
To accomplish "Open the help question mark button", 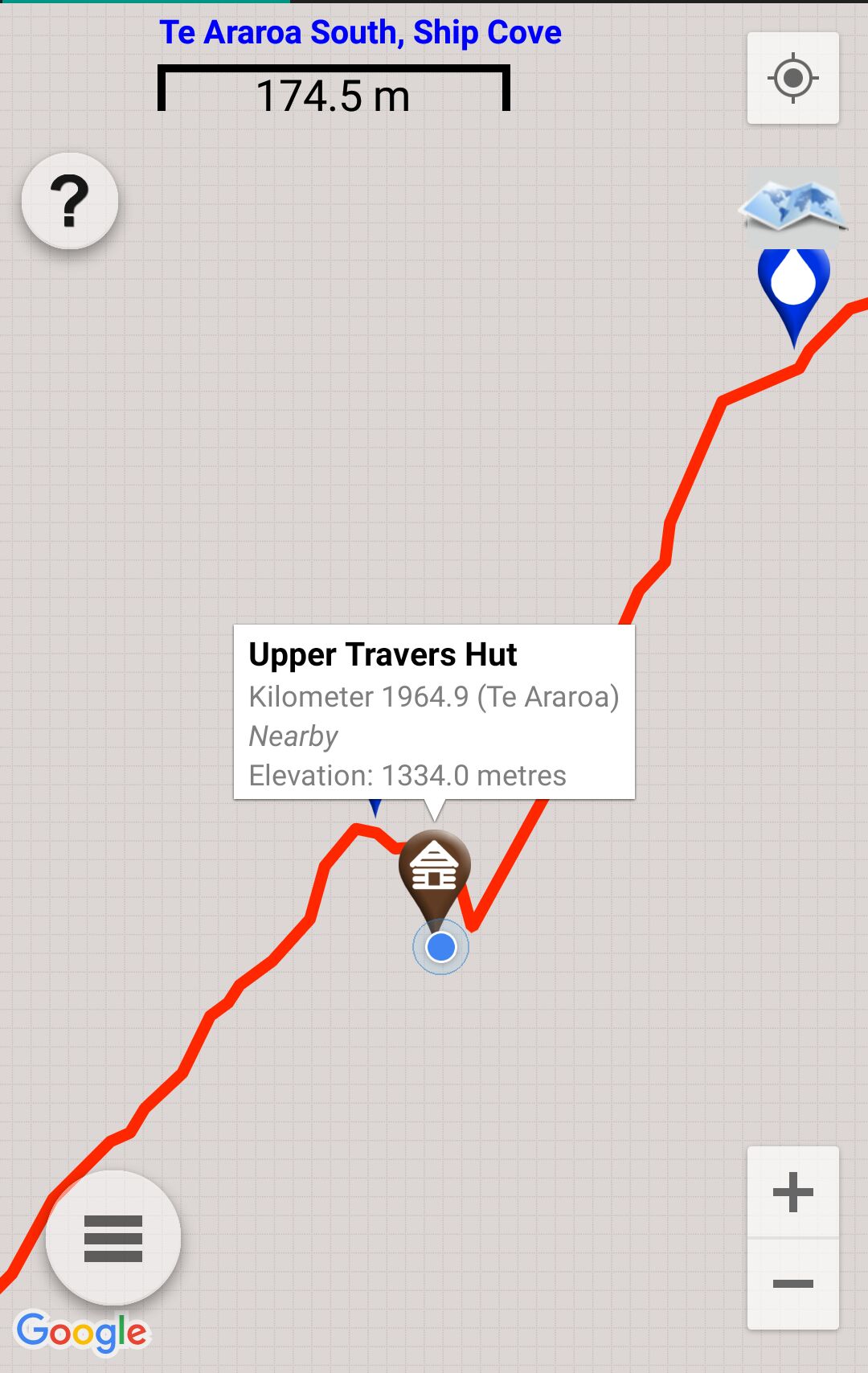I will coord(70,201).
